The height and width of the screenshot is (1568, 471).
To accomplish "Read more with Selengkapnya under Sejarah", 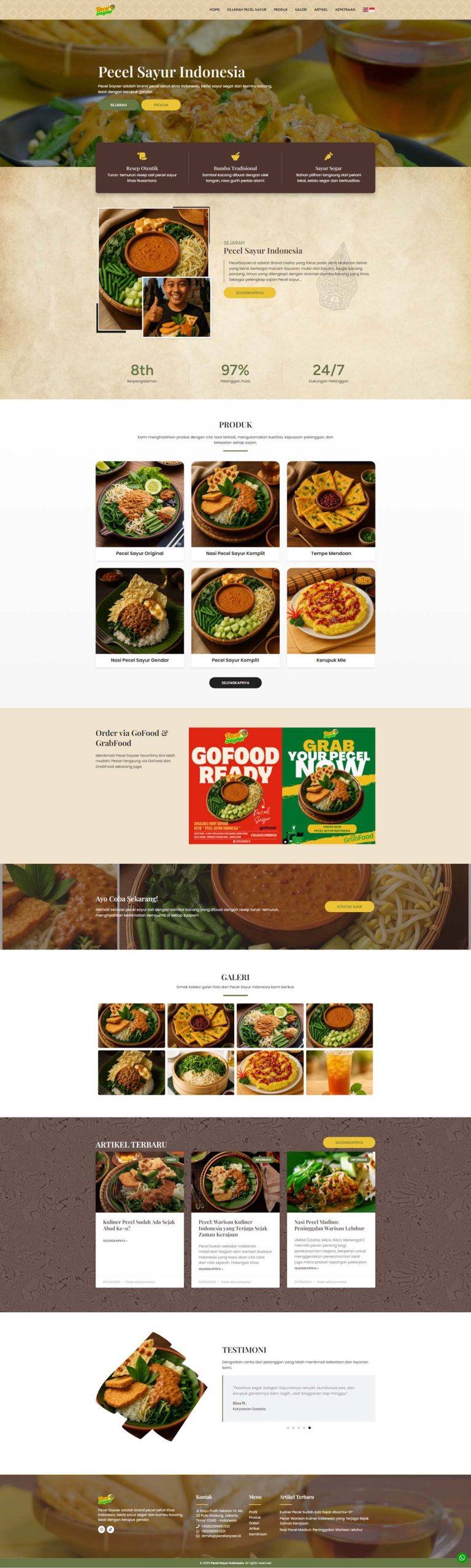I will (x=250, y=293).
